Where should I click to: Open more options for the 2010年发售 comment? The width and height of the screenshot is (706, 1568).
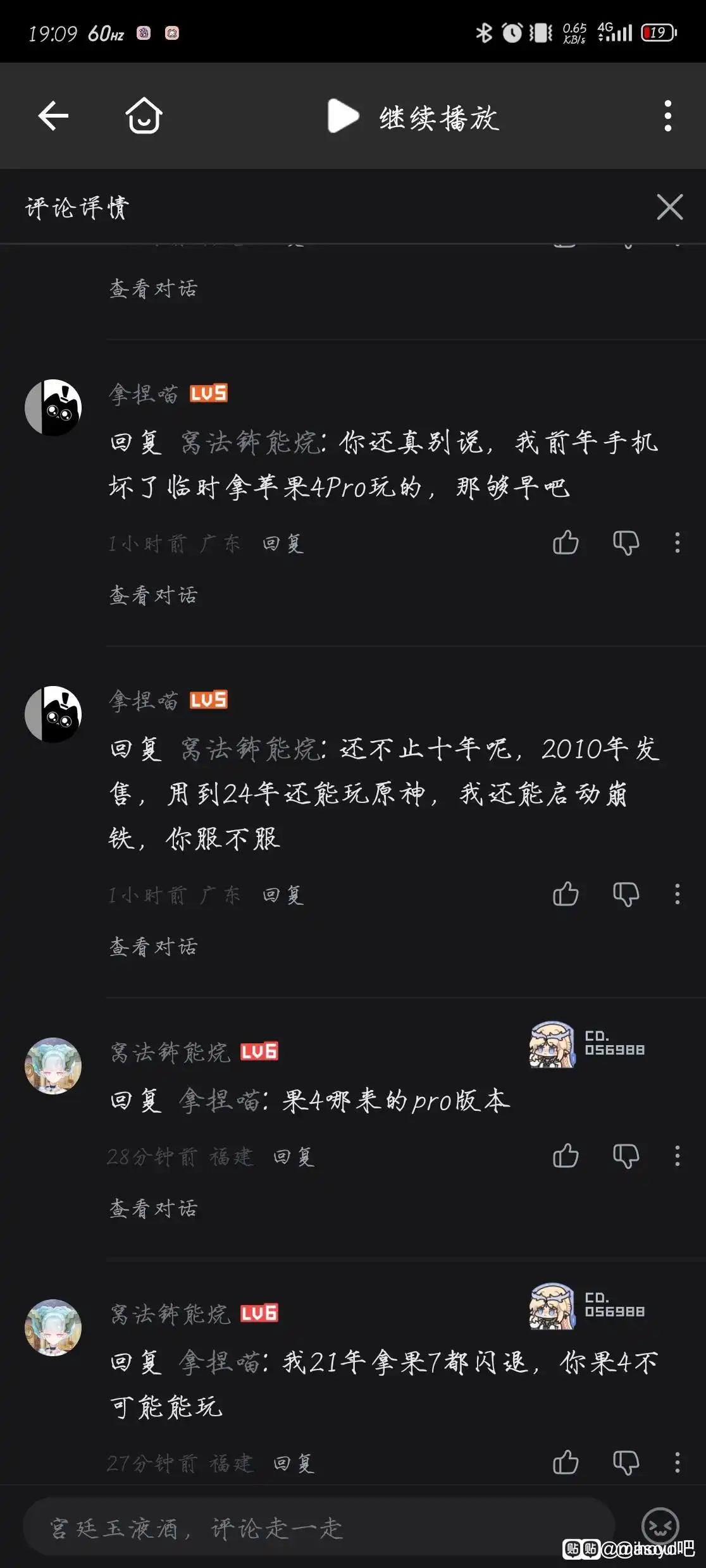tap(677, 894)
